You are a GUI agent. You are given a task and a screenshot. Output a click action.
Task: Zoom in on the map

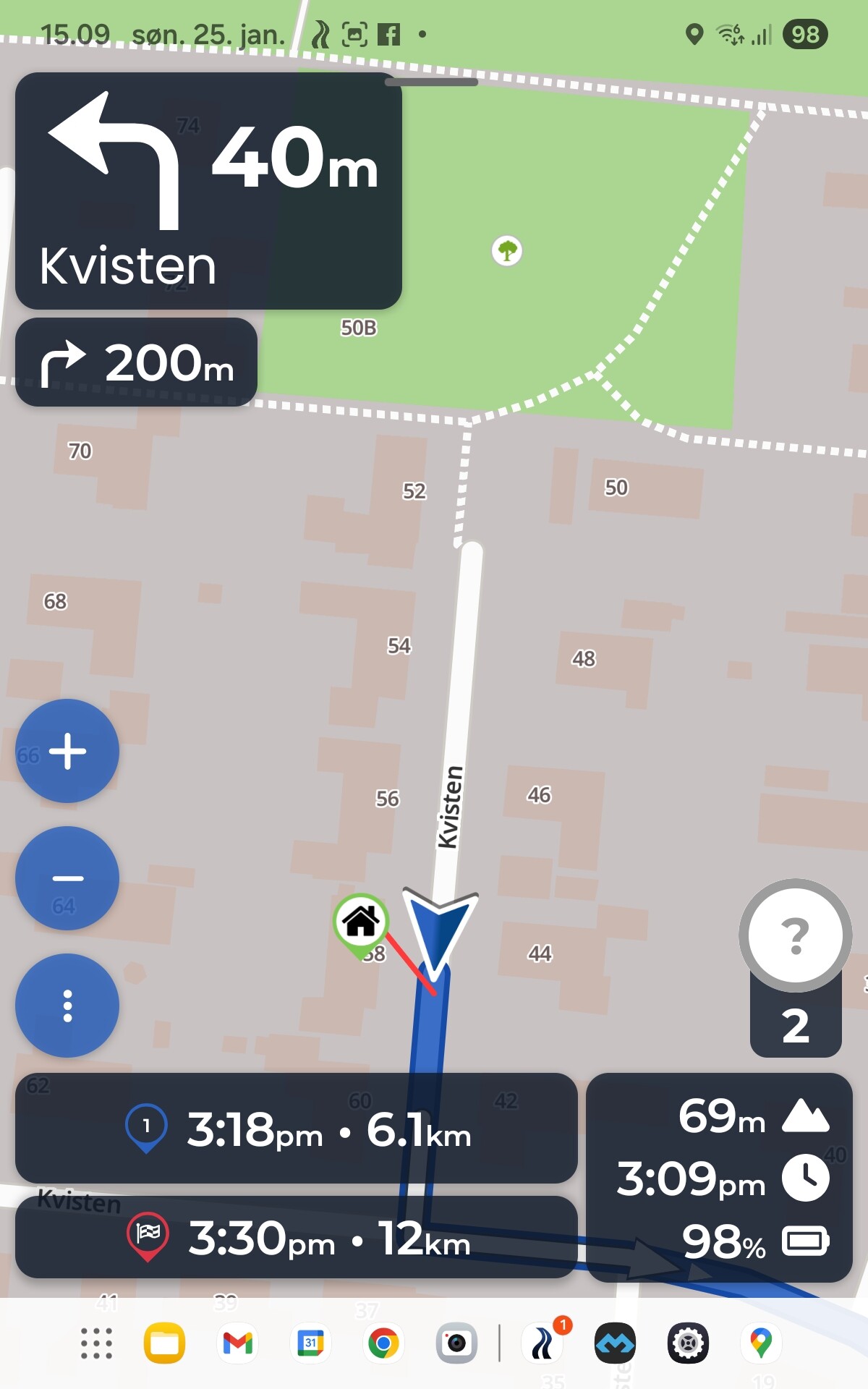(x=67, y=751)
